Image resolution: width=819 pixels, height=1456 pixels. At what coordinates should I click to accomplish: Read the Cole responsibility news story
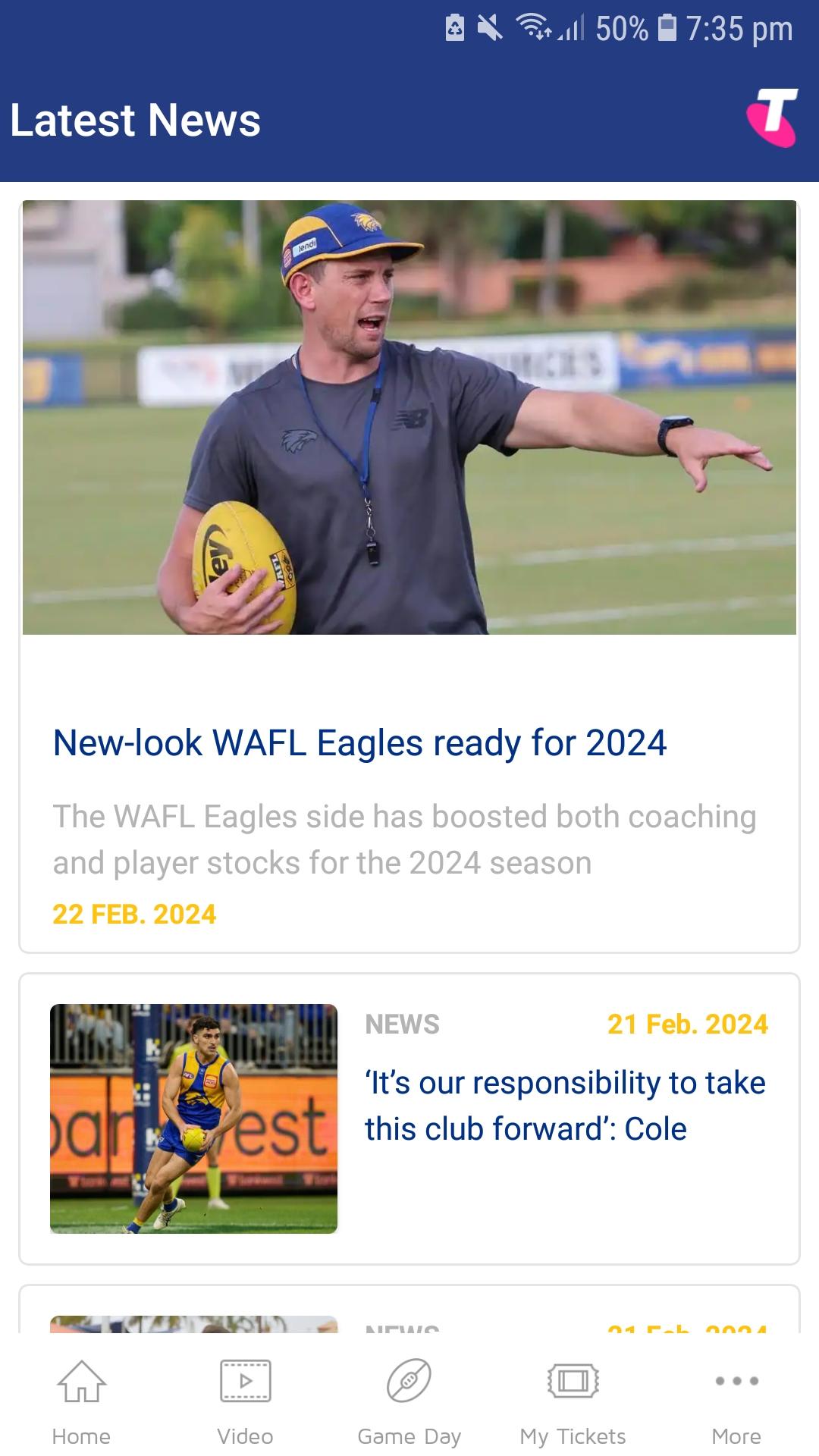click(x=564, y=1106)
